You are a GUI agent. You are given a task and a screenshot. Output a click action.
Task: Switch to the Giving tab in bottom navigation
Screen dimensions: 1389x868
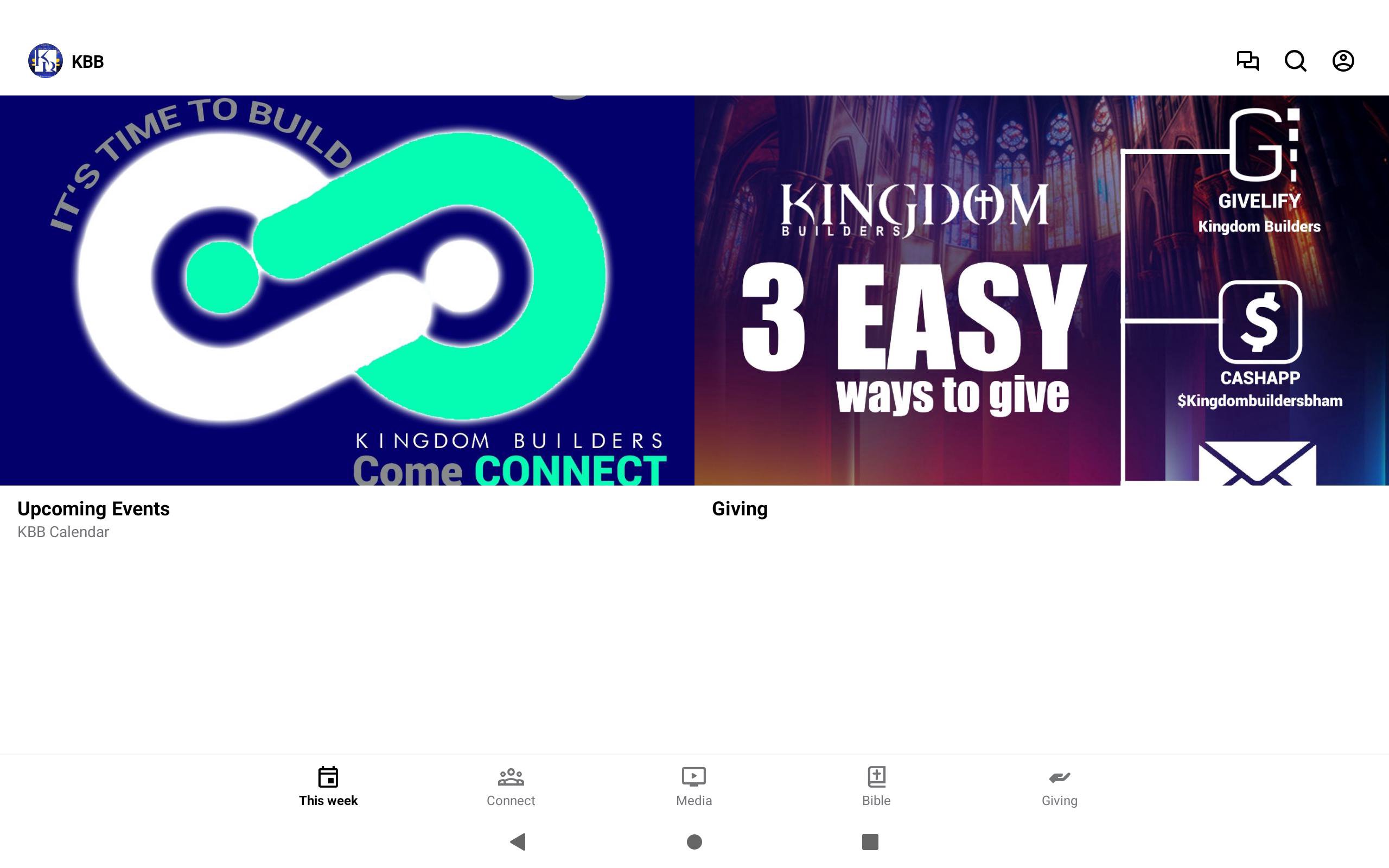pos(1059,787)
